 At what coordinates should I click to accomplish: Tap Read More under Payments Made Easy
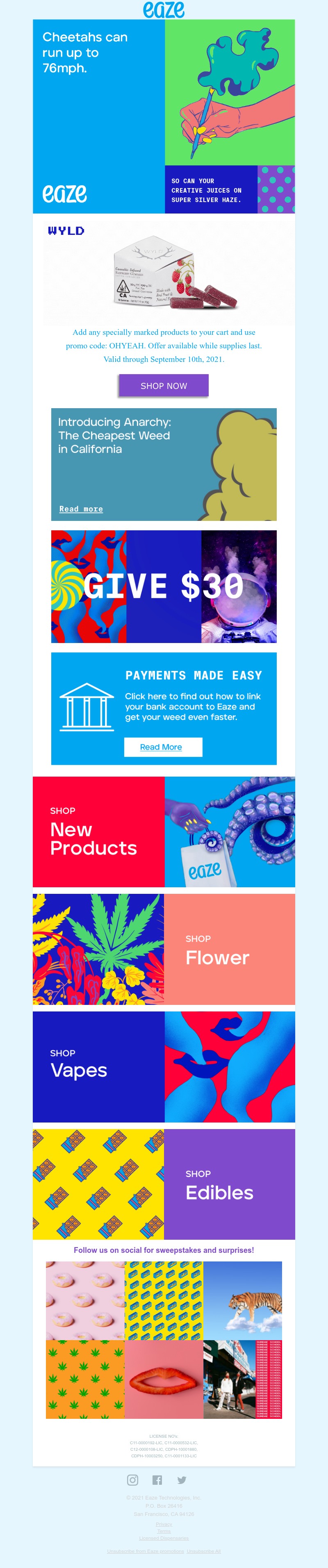point(161,747)
